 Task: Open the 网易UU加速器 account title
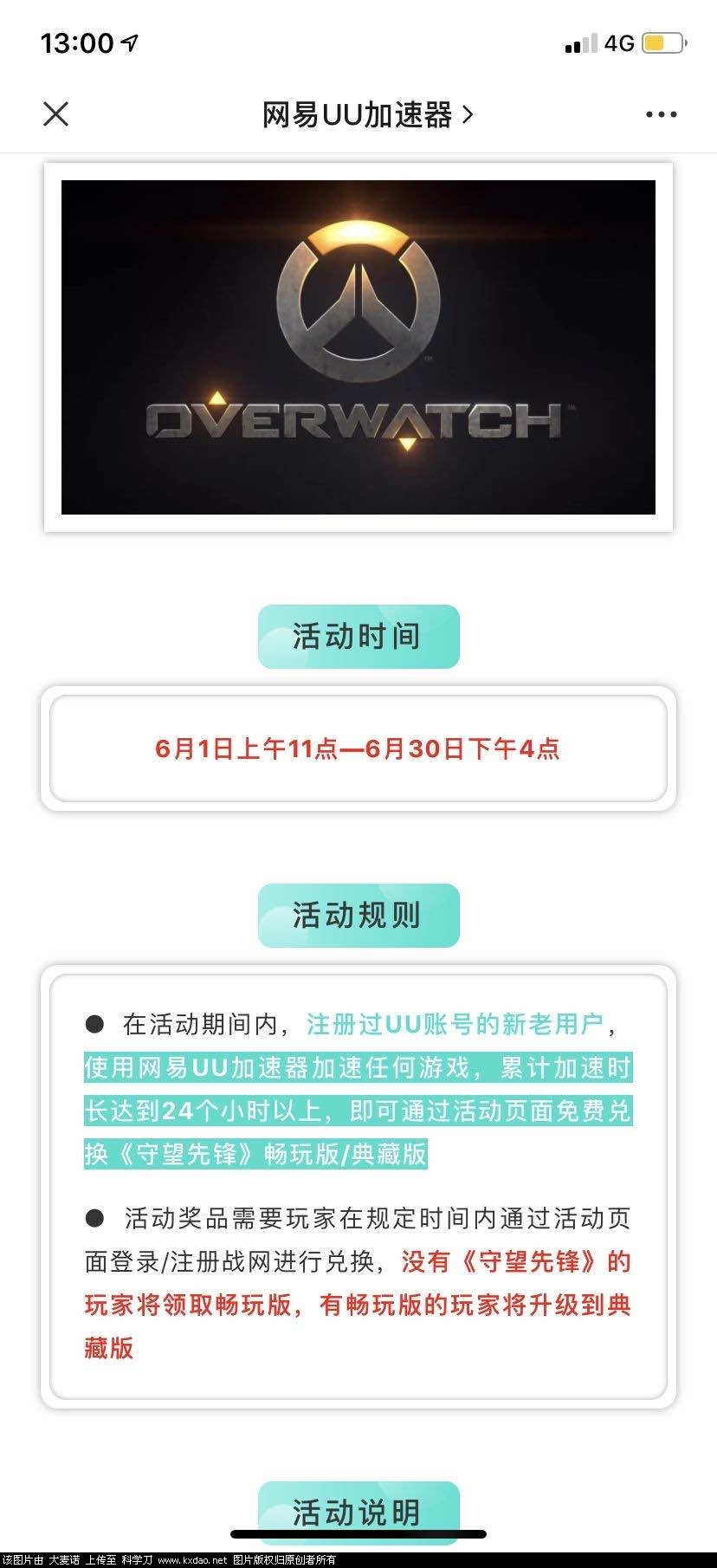[x=367, y=114]
